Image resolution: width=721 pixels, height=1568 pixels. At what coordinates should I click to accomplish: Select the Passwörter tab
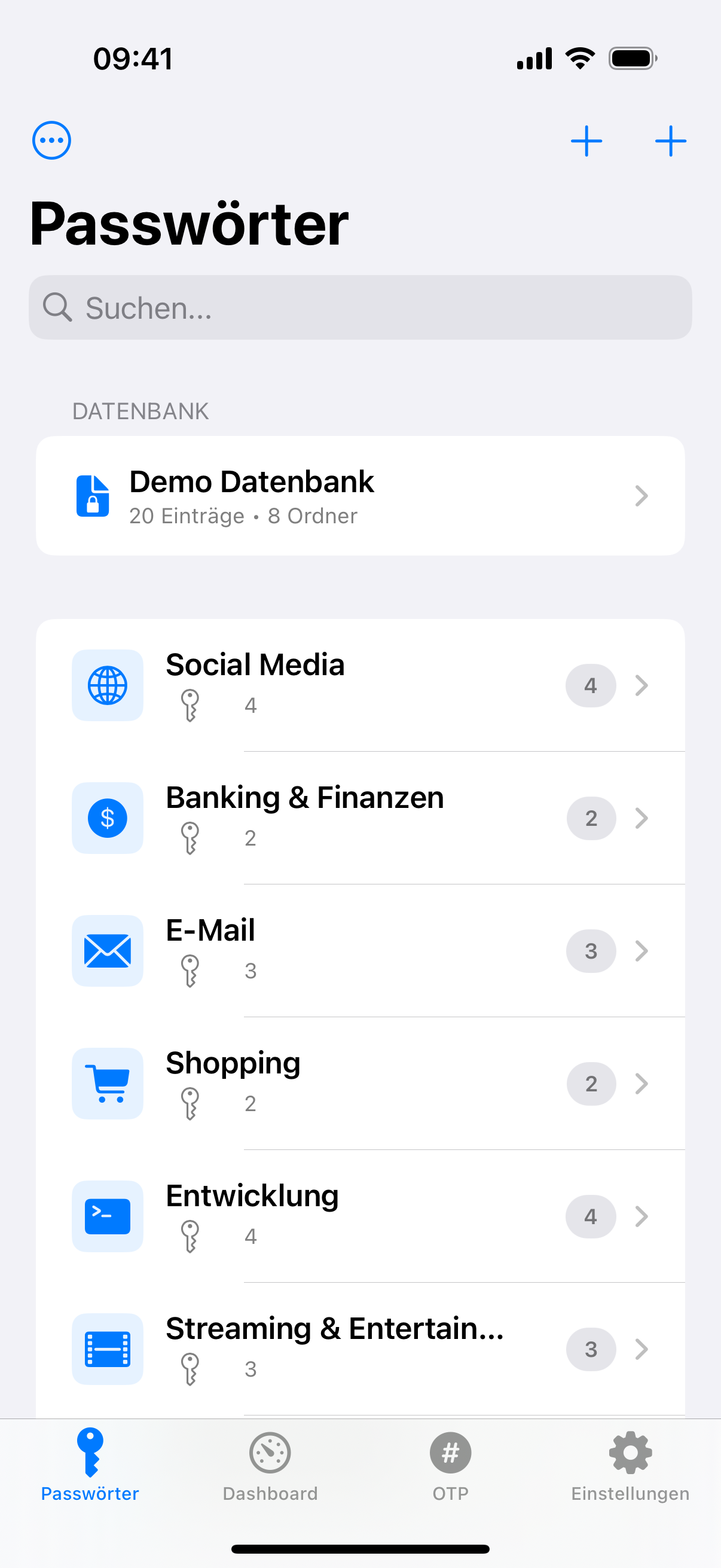[x=90, y=1466]
